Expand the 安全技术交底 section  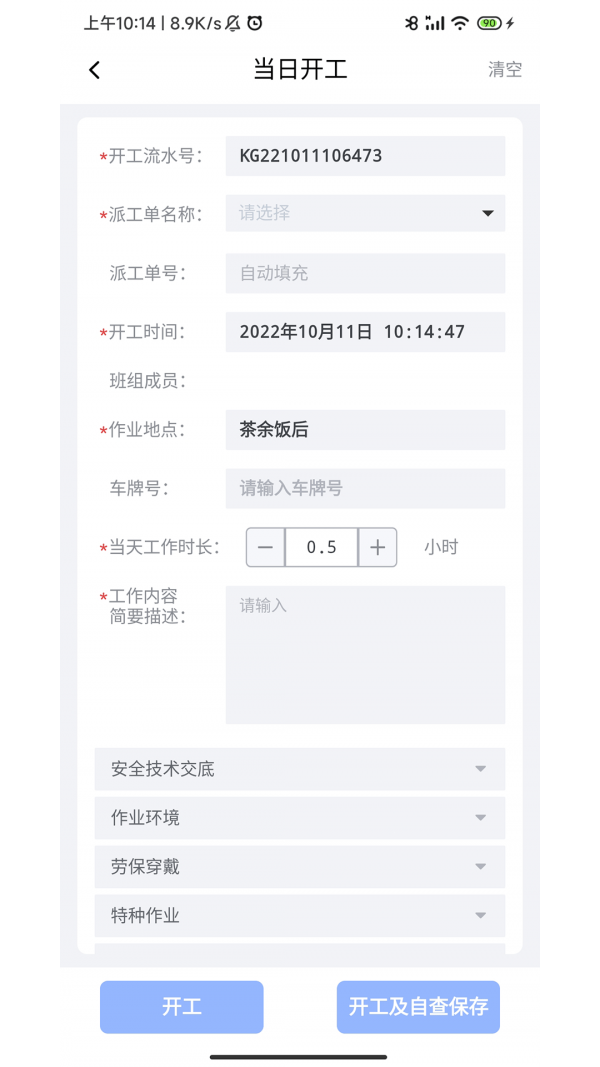click(x=299, y=769)
